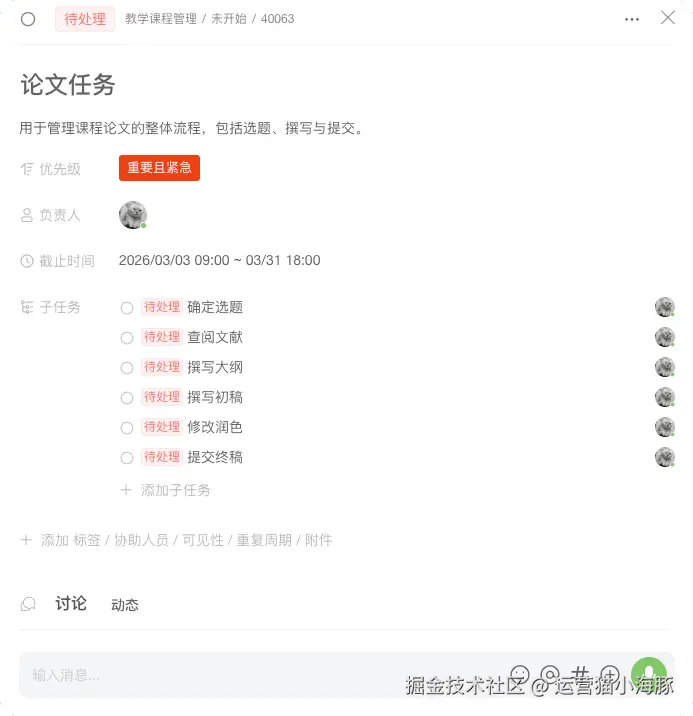The height and width of the screenshot is (716, 693).
Task: Open the 撰写初稿 subtask
Action: (215, 397)
